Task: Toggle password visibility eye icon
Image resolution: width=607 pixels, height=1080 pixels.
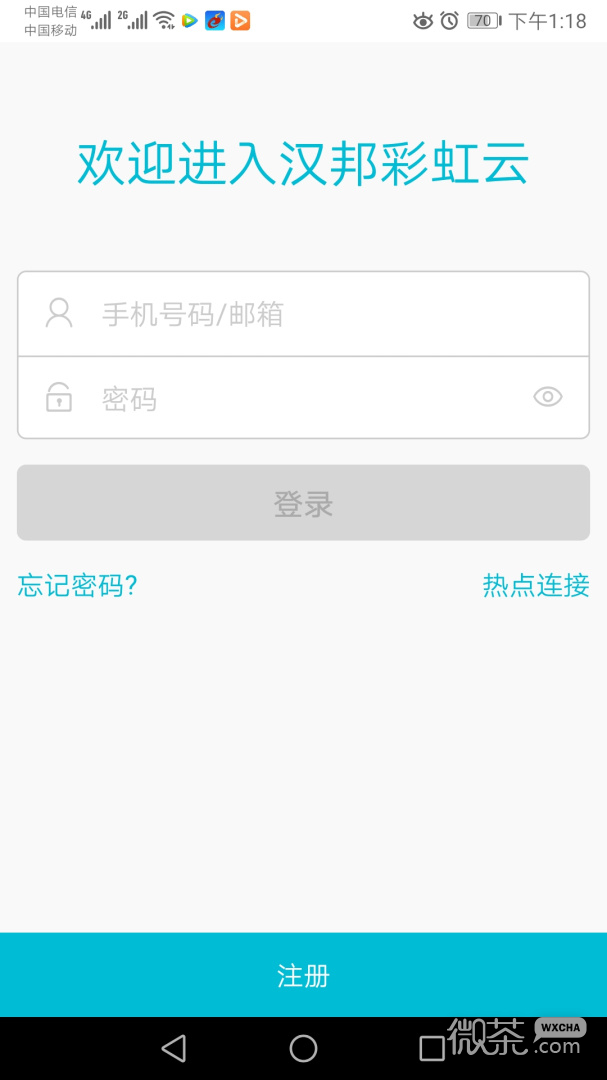Action: coord(548,397)
